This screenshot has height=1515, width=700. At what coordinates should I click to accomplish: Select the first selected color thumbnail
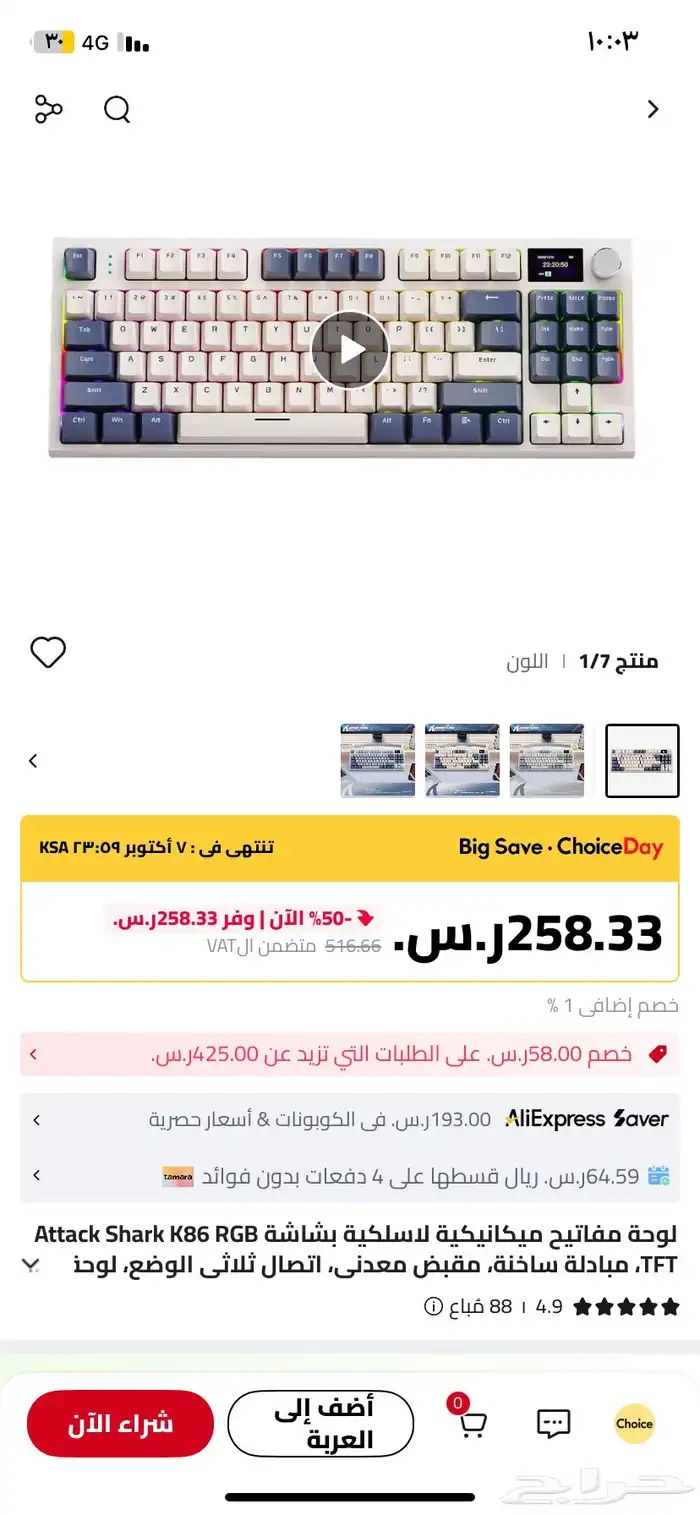point(642,761)
